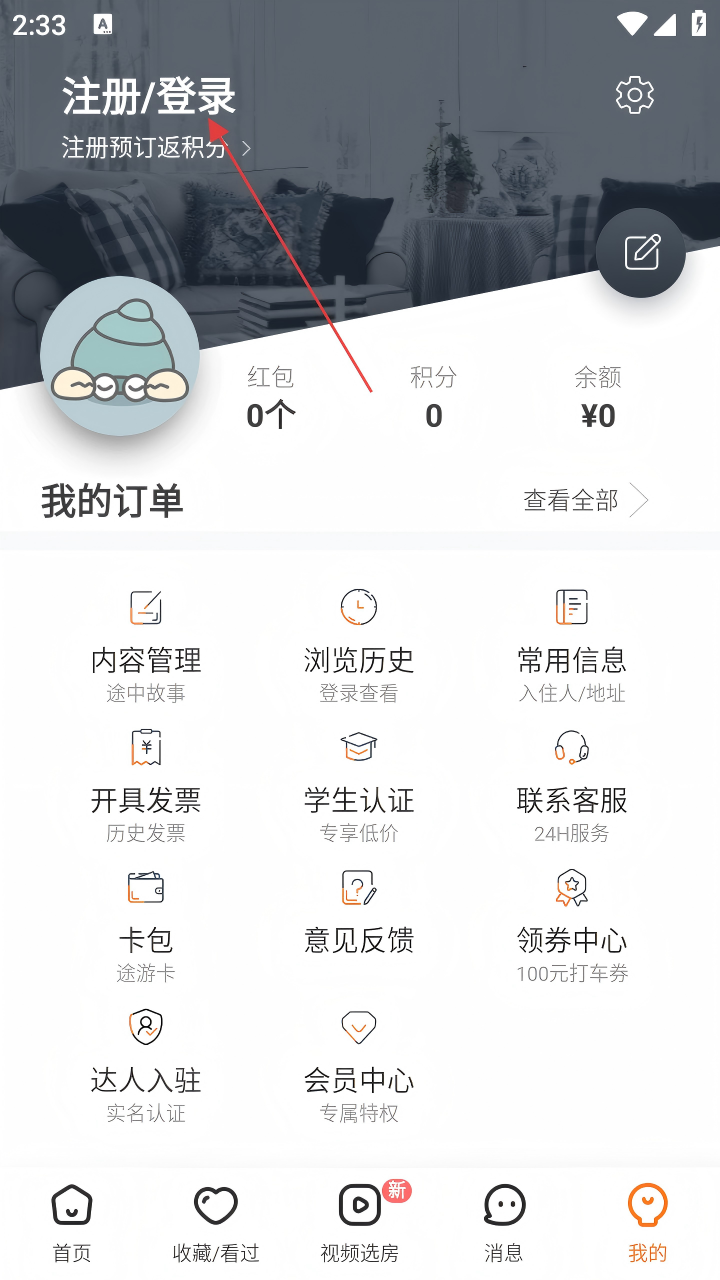Open the settings gear icon
Image resolution: width=720 pixels, height=1280 pixels.
[634, 95]
